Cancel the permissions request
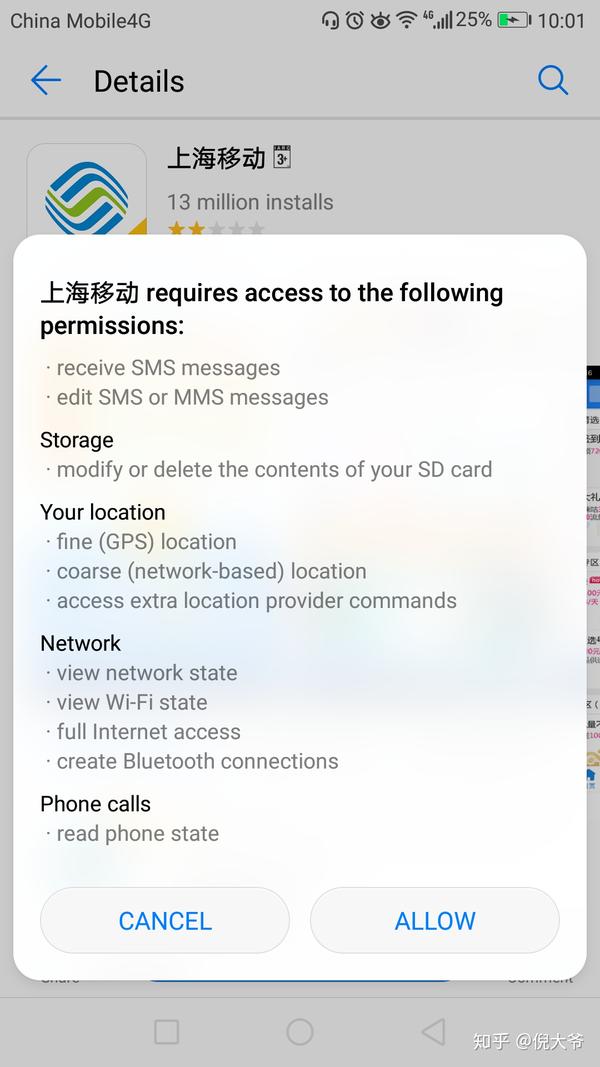The image size is (600, 1067). point(165,920)
